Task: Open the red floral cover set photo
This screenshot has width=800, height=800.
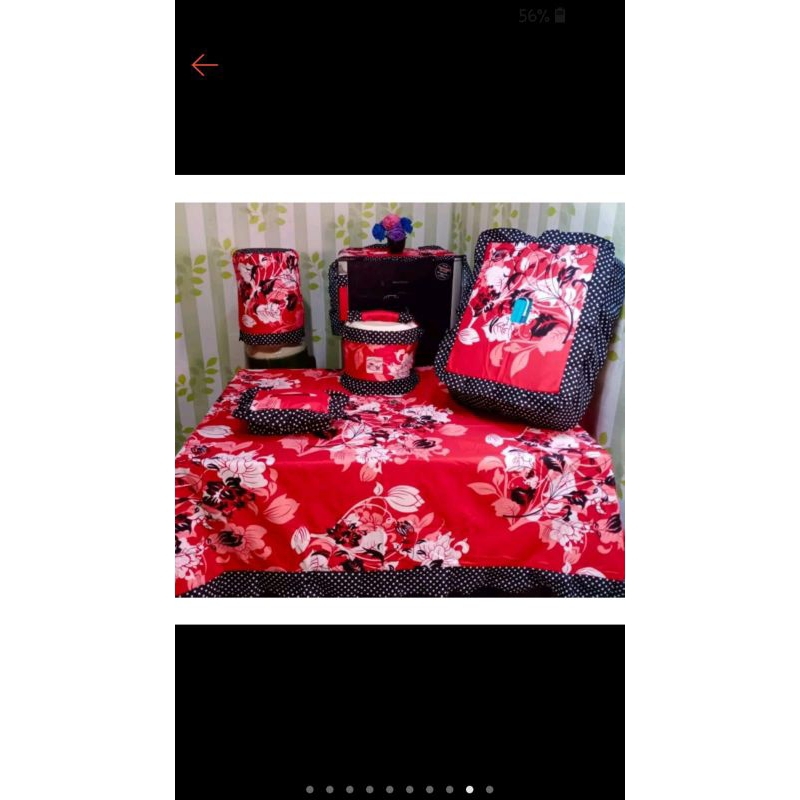Action: 400,400
